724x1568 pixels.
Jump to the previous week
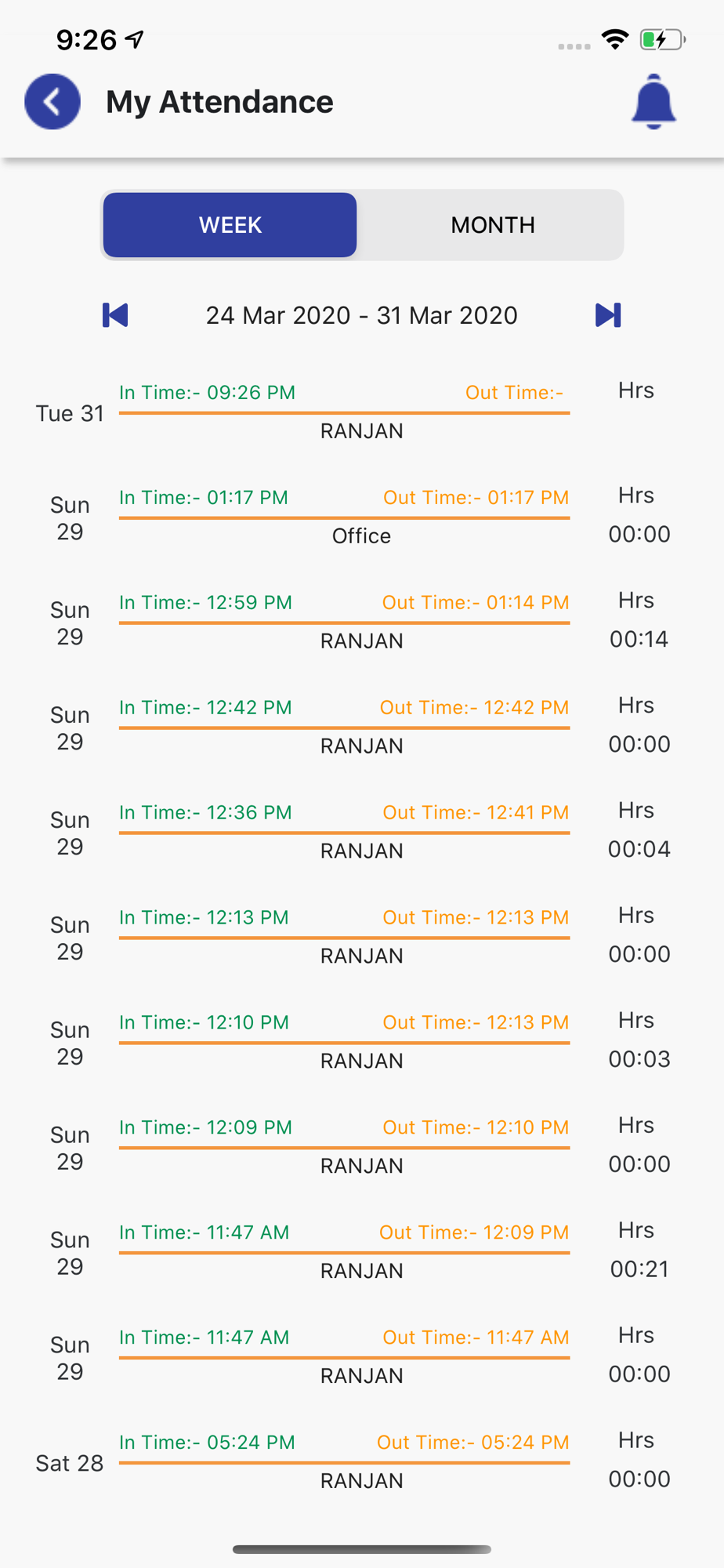click(x=115, y=315)
